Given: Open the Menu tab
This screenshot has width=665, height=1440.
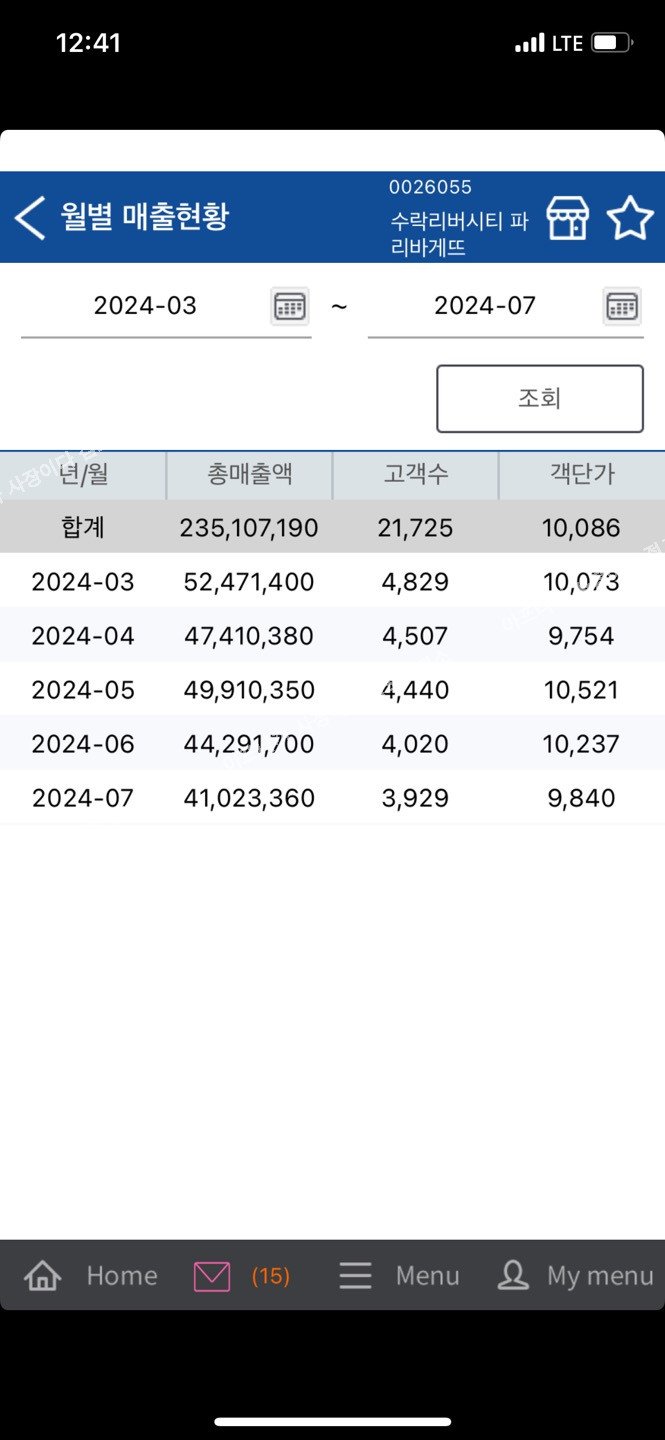Looking at the screenshot, I should click(399, 1275).
